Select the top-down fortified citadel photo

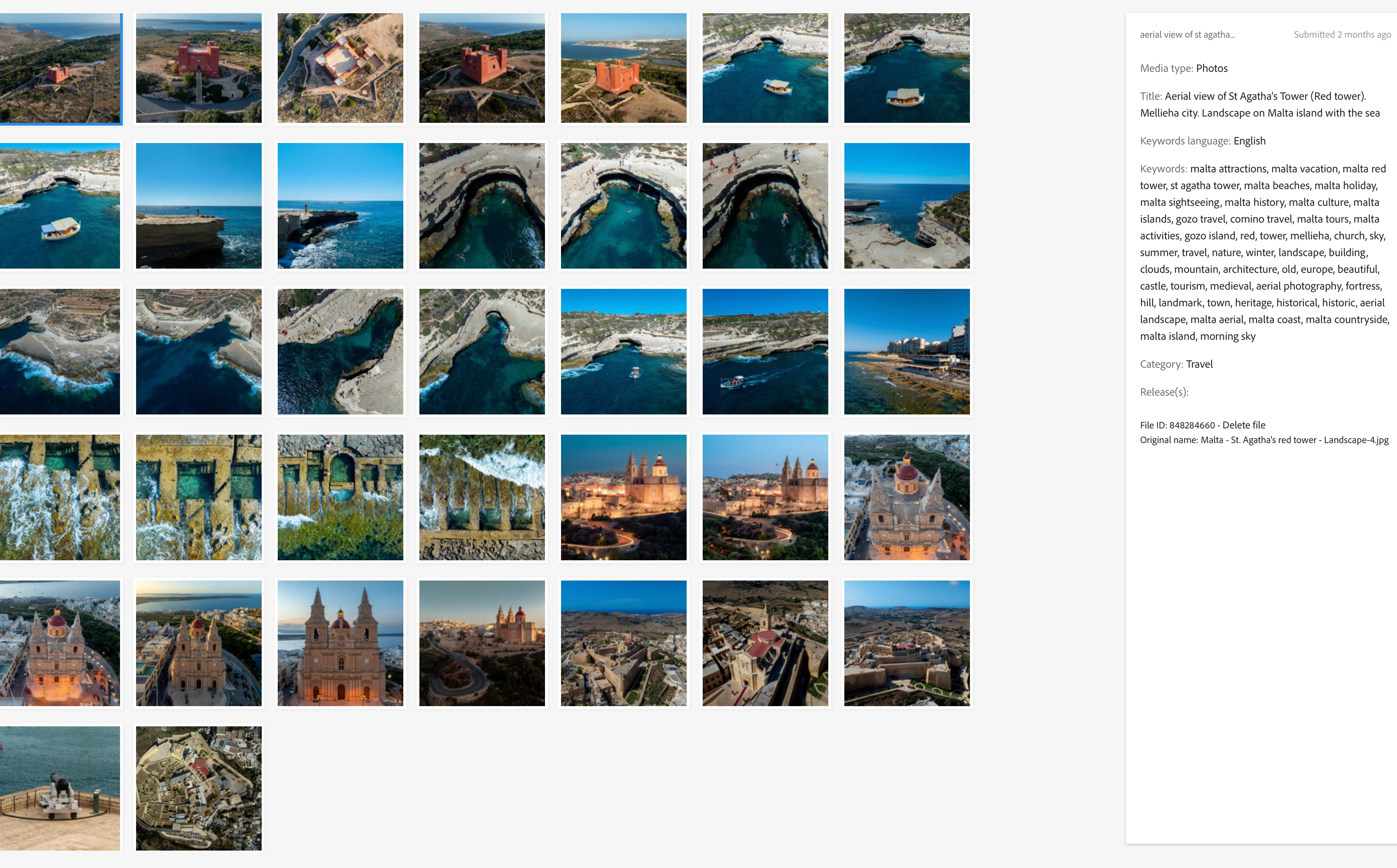pyautogui.click(x=199, y=788)
